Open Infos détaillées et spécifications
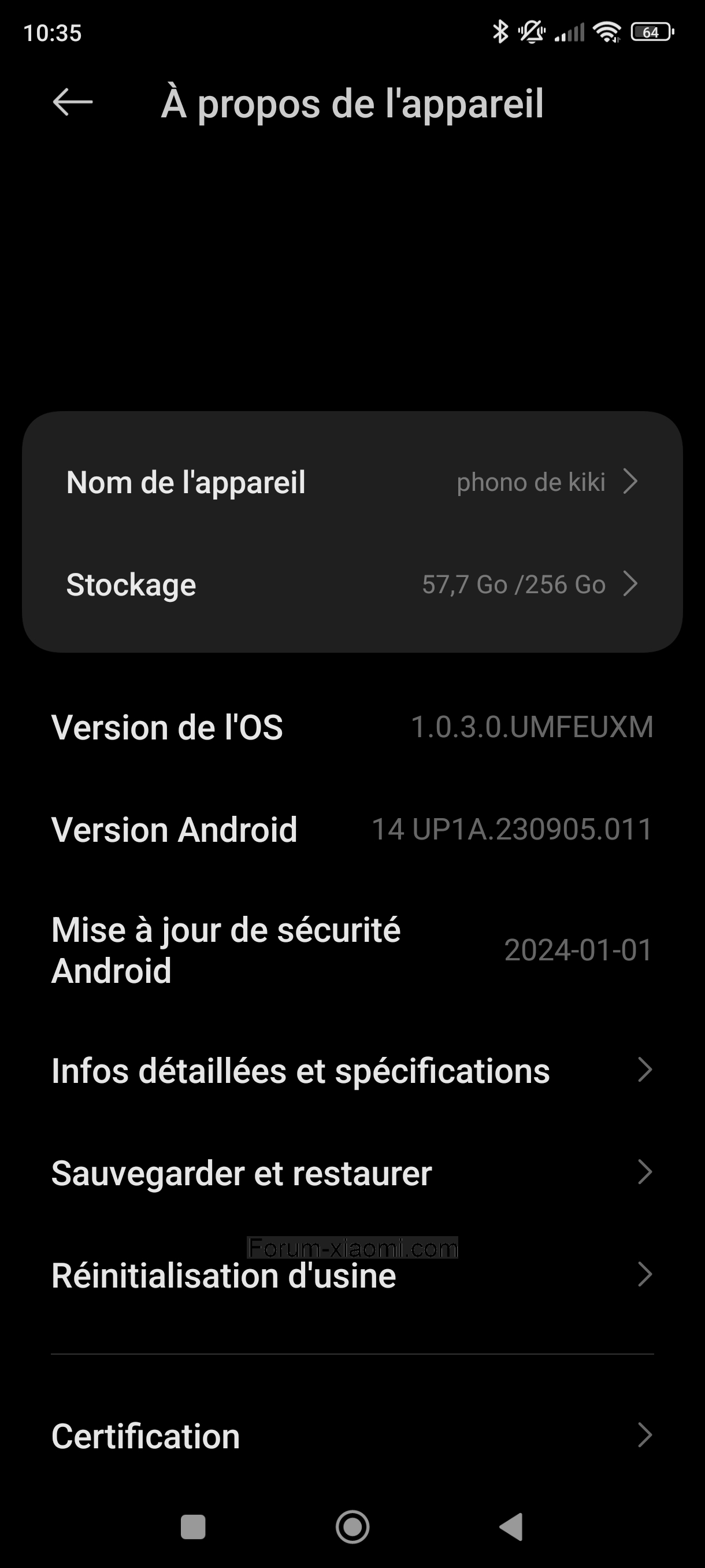The height and width of the screenshot is (1568, 705). pos(352,1071)
